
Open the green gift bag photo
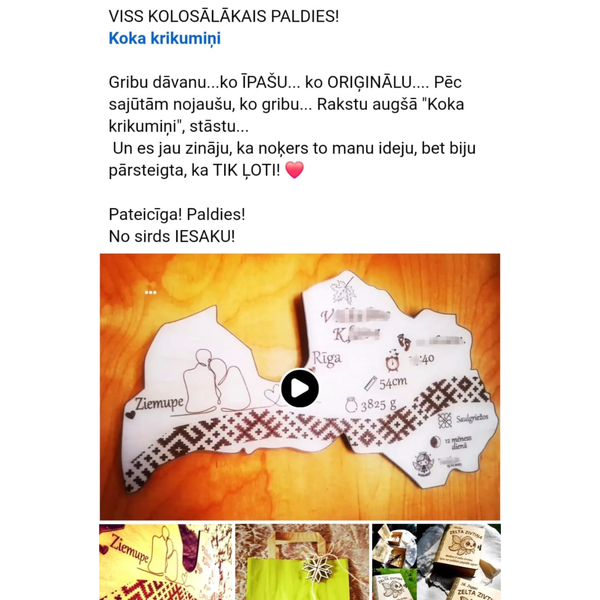(301, 562)
